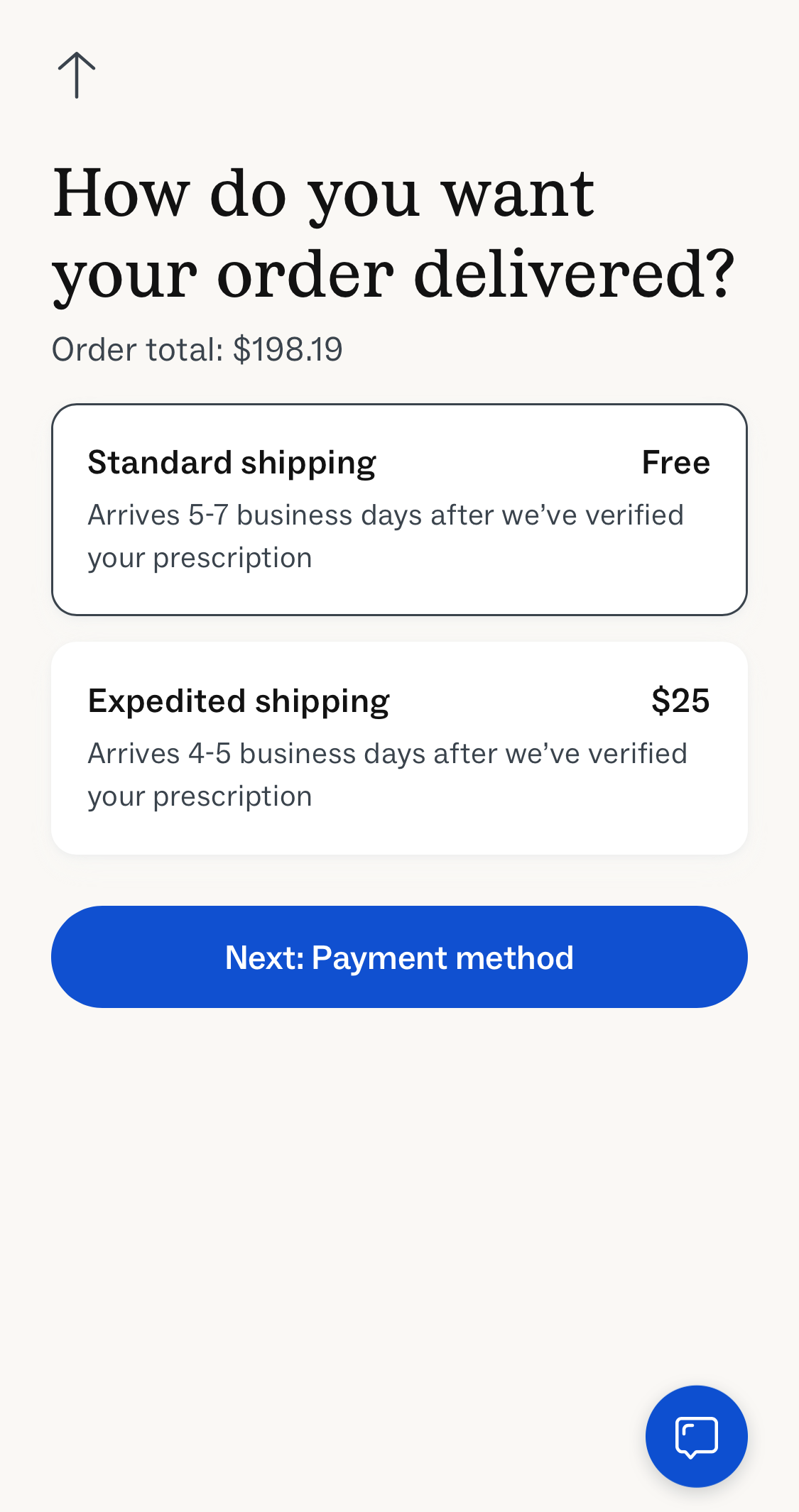This screenshot has height=1512, width=799.
Task: Tap the speech bubble icon inside chat button
Action: (695, 1435)
